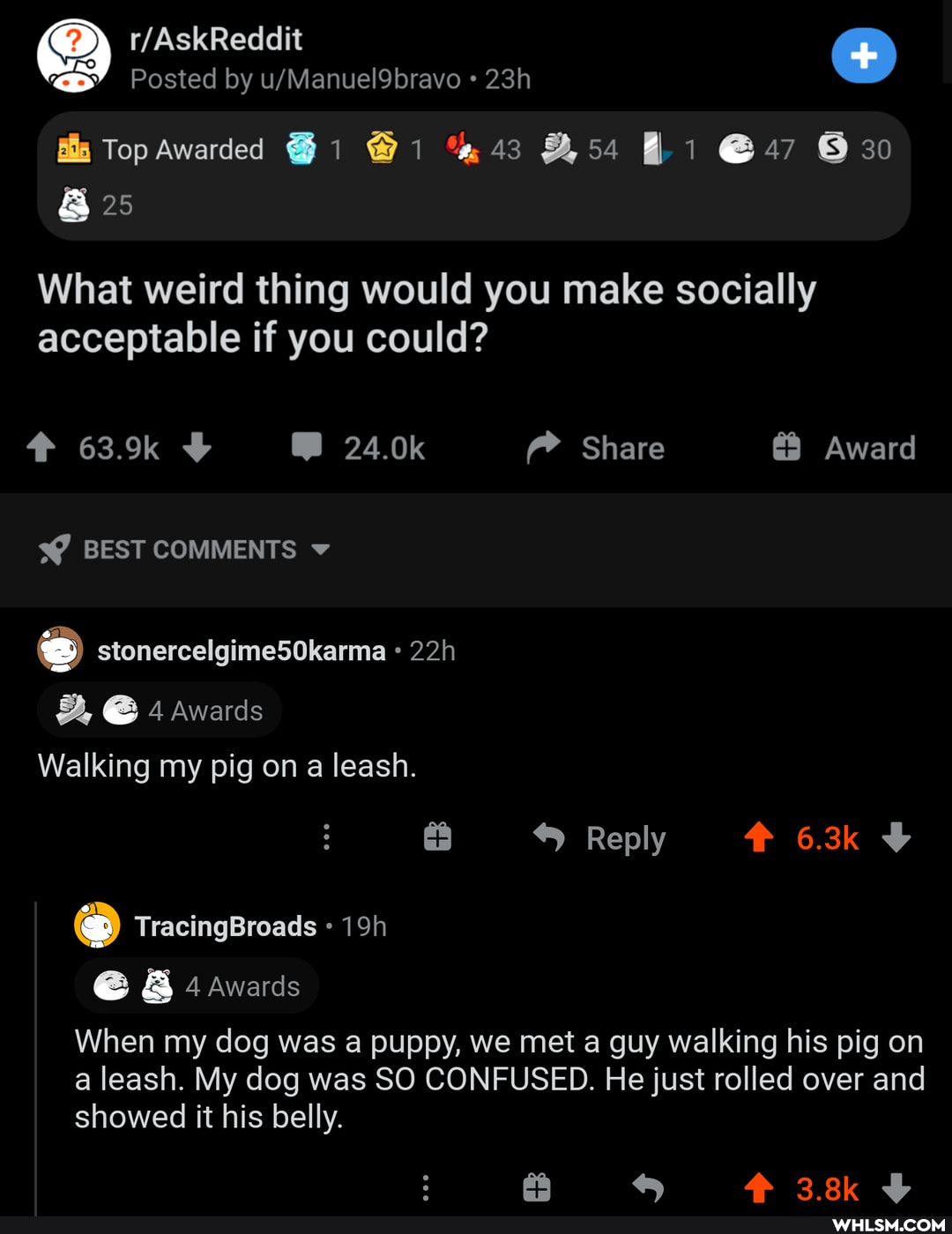This screenshot has width=952, height=1234.
Task: Downvote the AskReddit post
Action: 197,448
